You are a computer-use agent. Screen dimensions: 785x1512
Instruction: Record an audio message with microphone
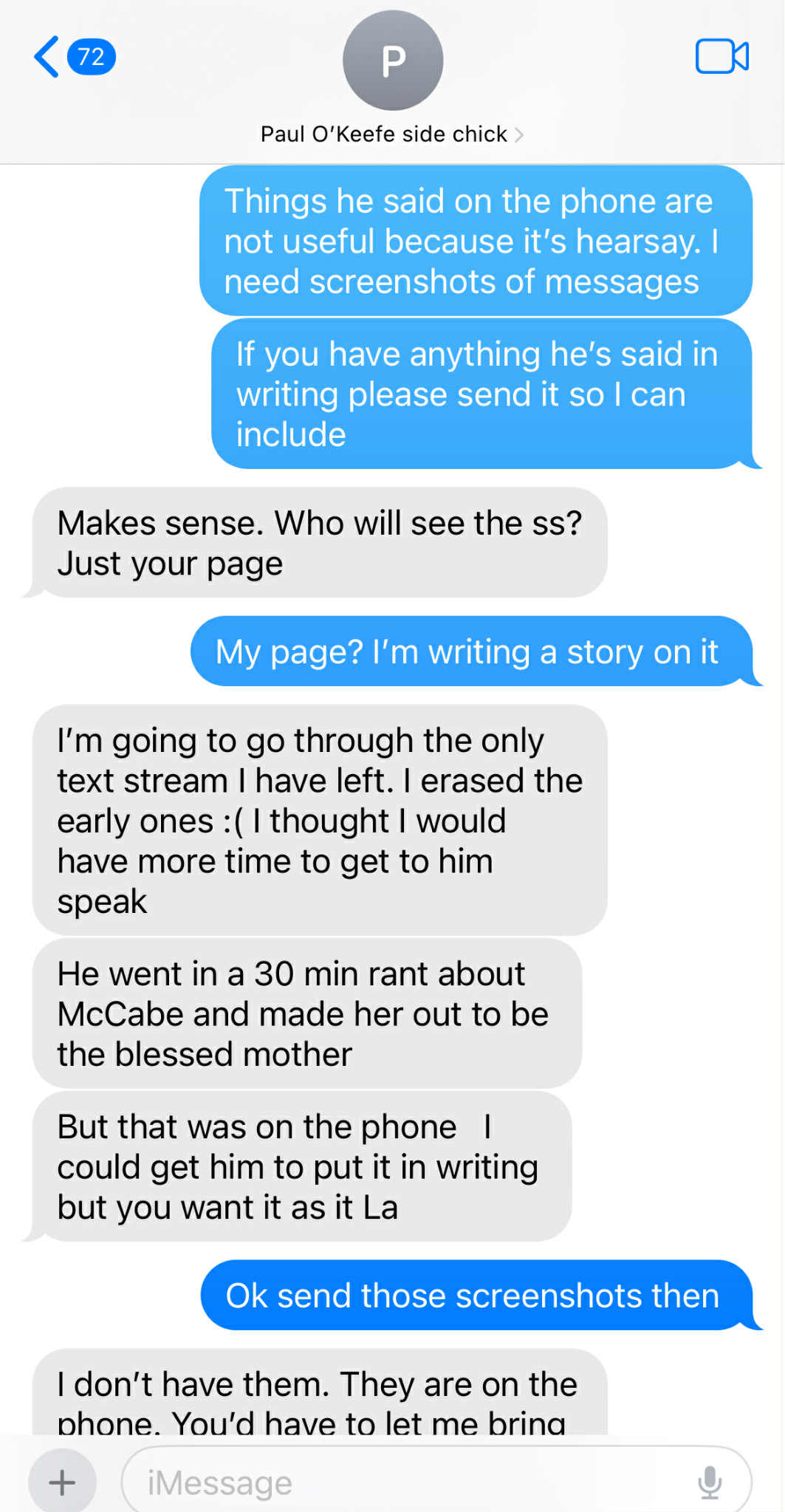tap(709, 1482)
